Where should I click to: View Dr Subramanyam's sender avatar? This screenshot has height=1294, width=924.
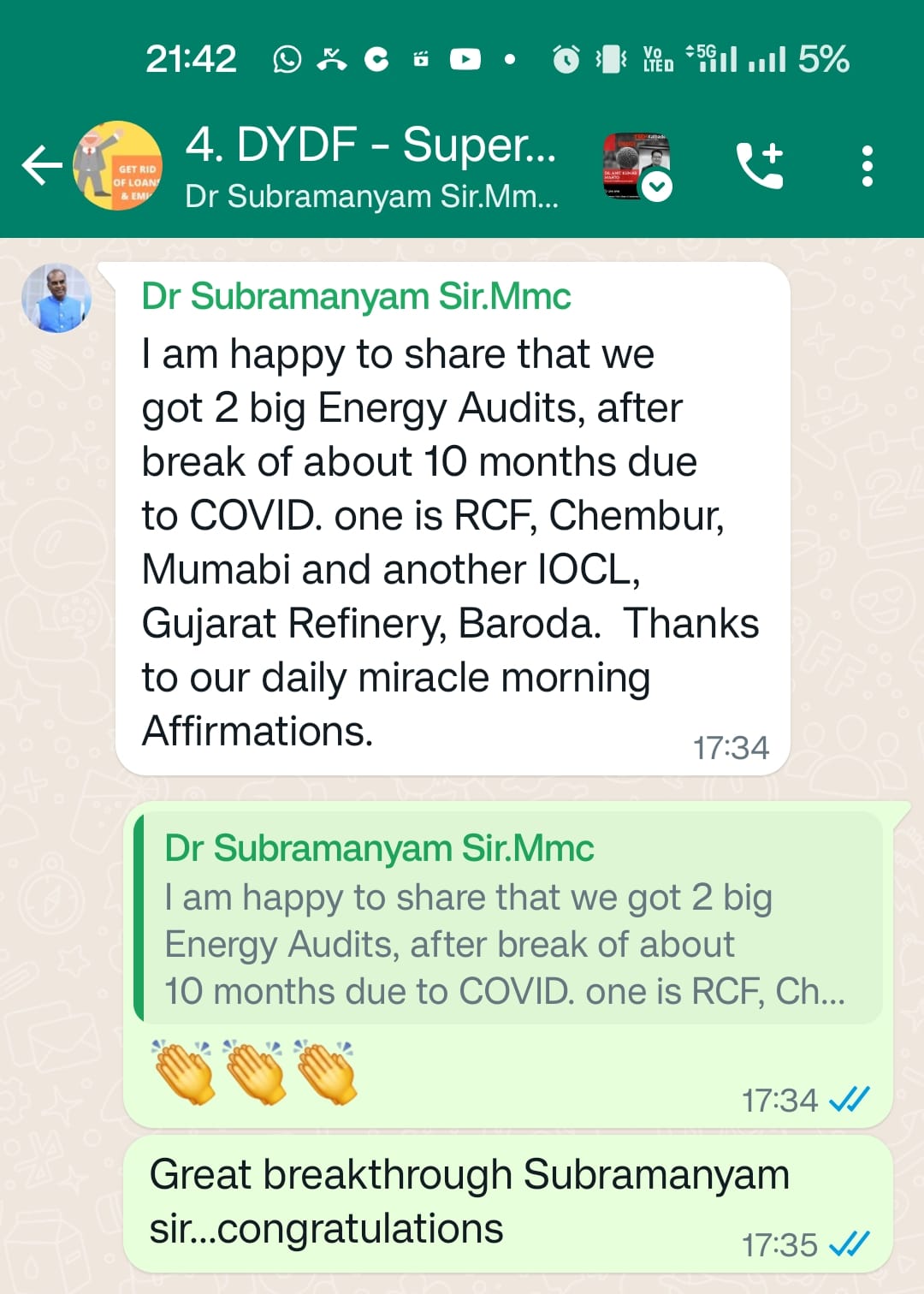(x=56, y=298)
